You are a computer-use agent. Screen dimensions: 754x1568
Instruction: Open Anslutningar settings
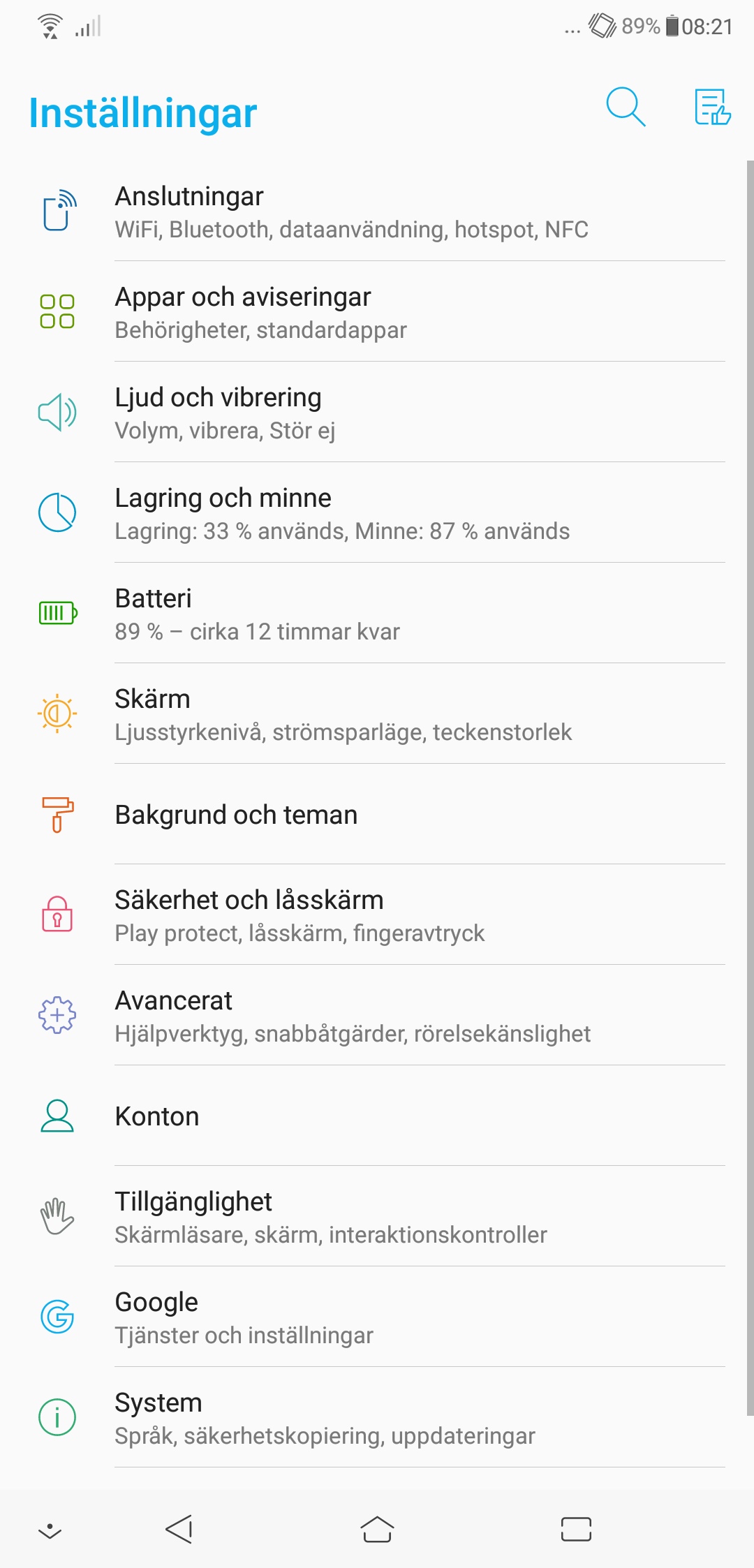pos(377,212)
